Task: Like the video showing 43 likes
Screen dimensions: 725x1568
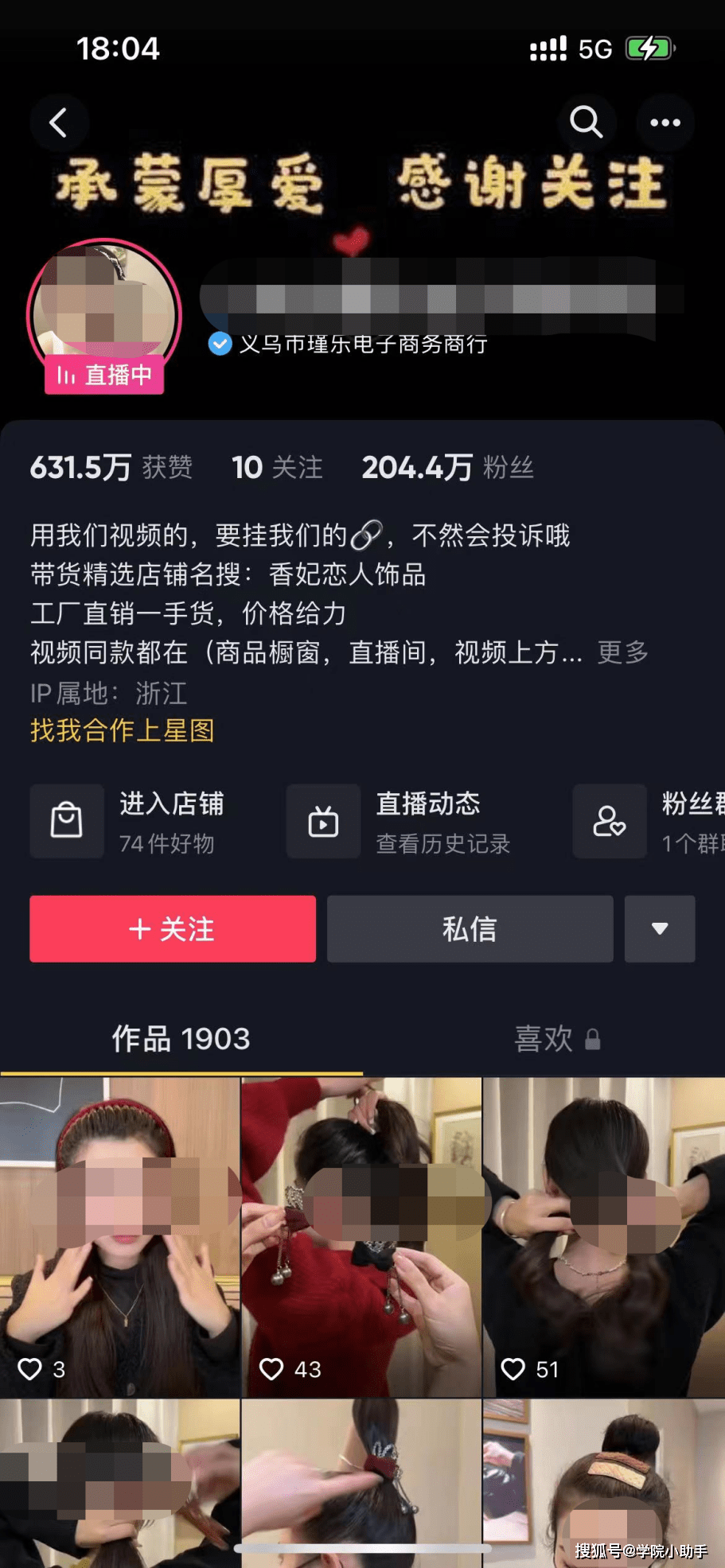Action: coord(272,1369)
